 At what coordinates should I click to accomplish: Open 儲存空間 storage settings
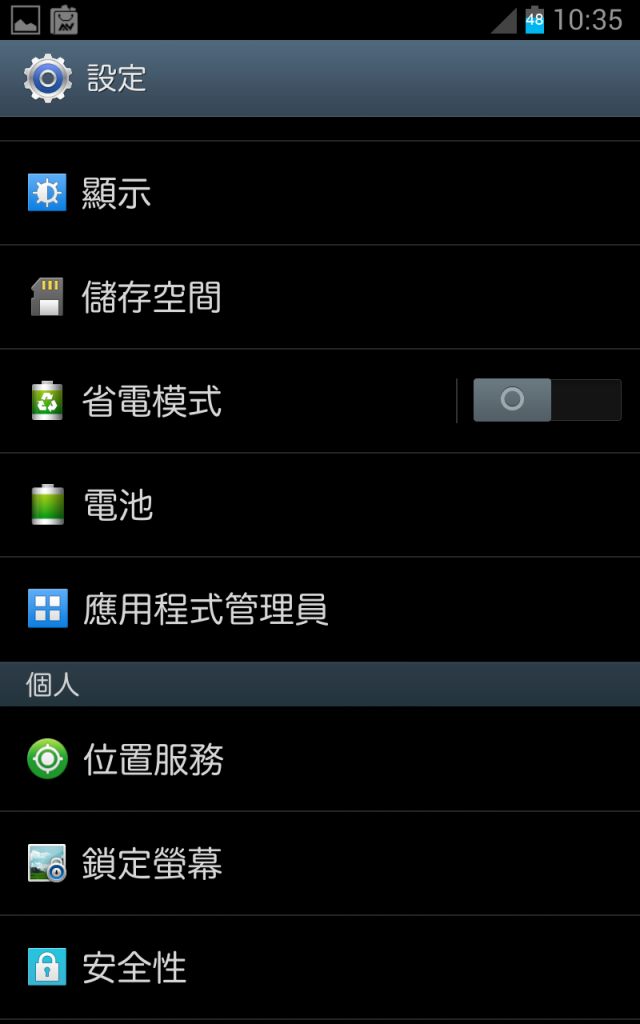320,296
